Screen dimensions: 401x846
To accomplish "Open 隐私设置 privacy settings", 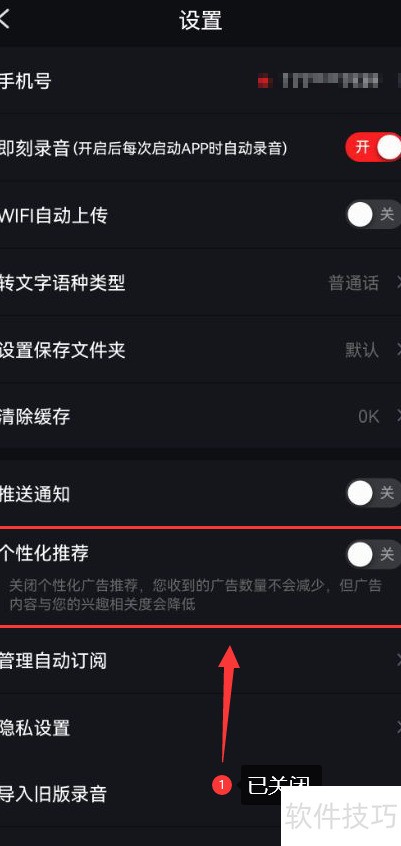I will point(200,727).
